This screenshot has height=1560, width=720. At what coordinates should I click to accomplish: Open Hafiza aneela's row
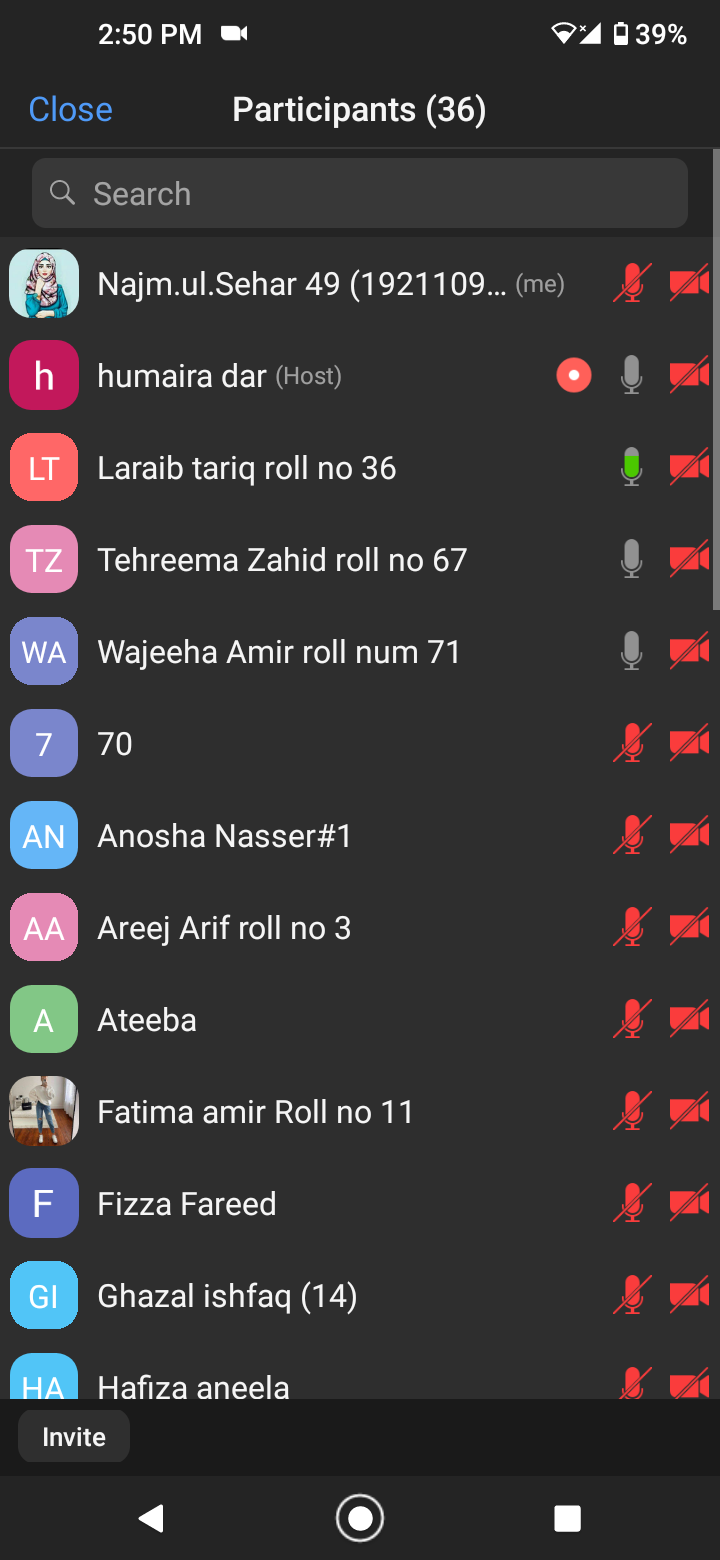click(360, 1371)
